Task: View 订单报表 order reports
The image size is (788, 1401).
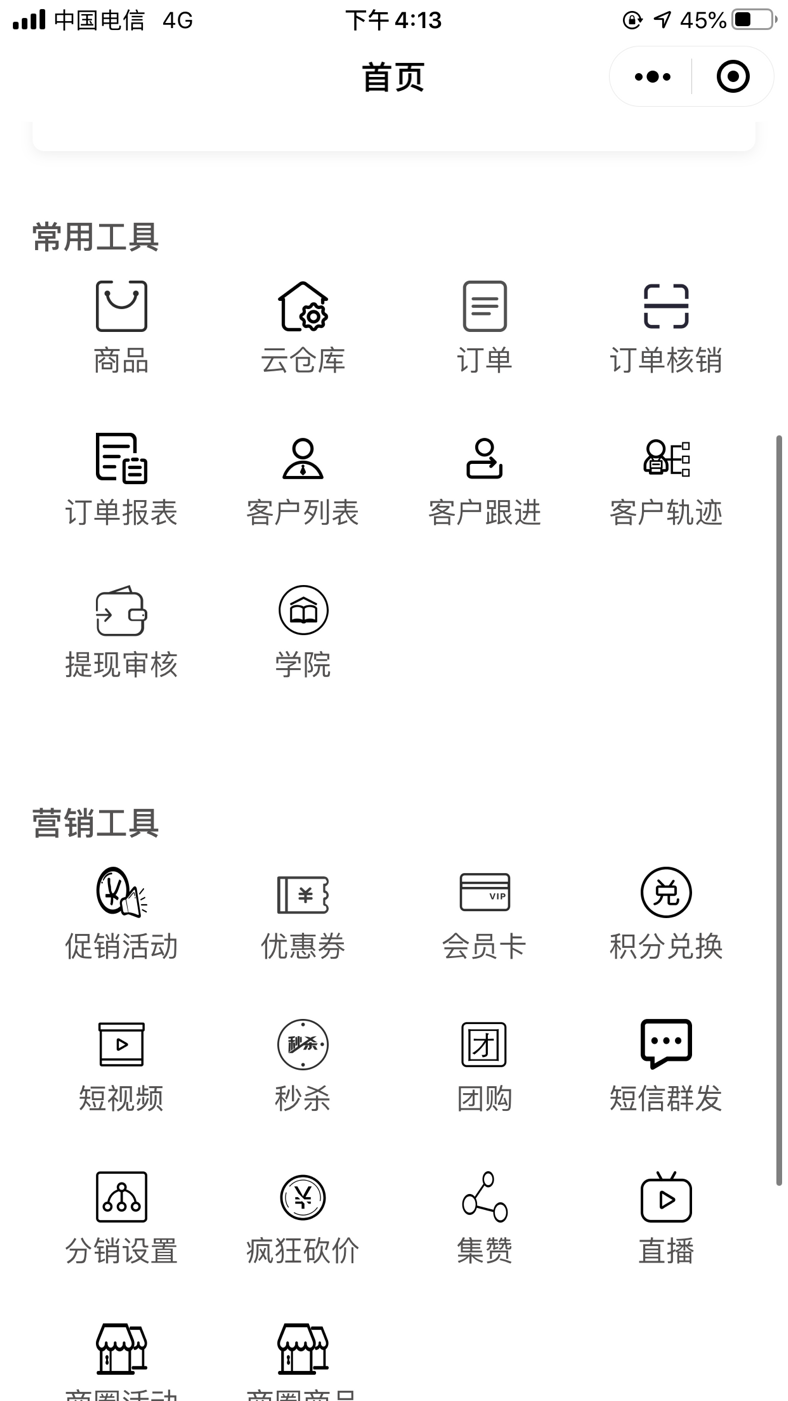Action: [121, 480]
